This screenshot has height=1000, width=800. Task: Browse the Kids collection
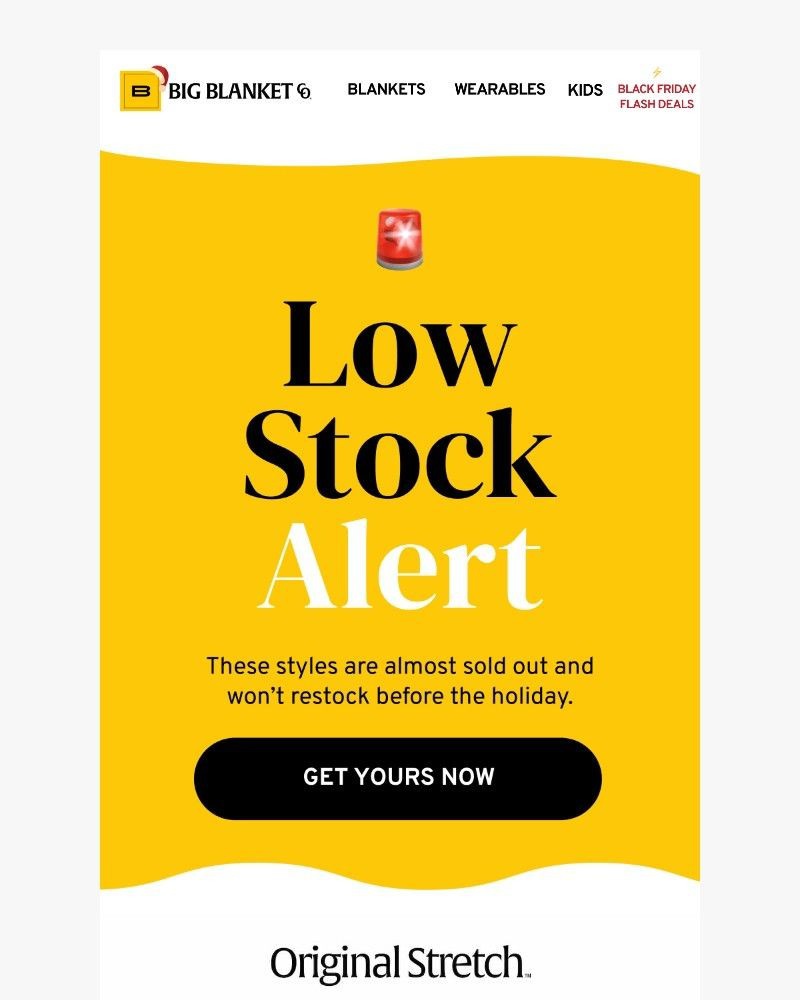pos(585,90)
